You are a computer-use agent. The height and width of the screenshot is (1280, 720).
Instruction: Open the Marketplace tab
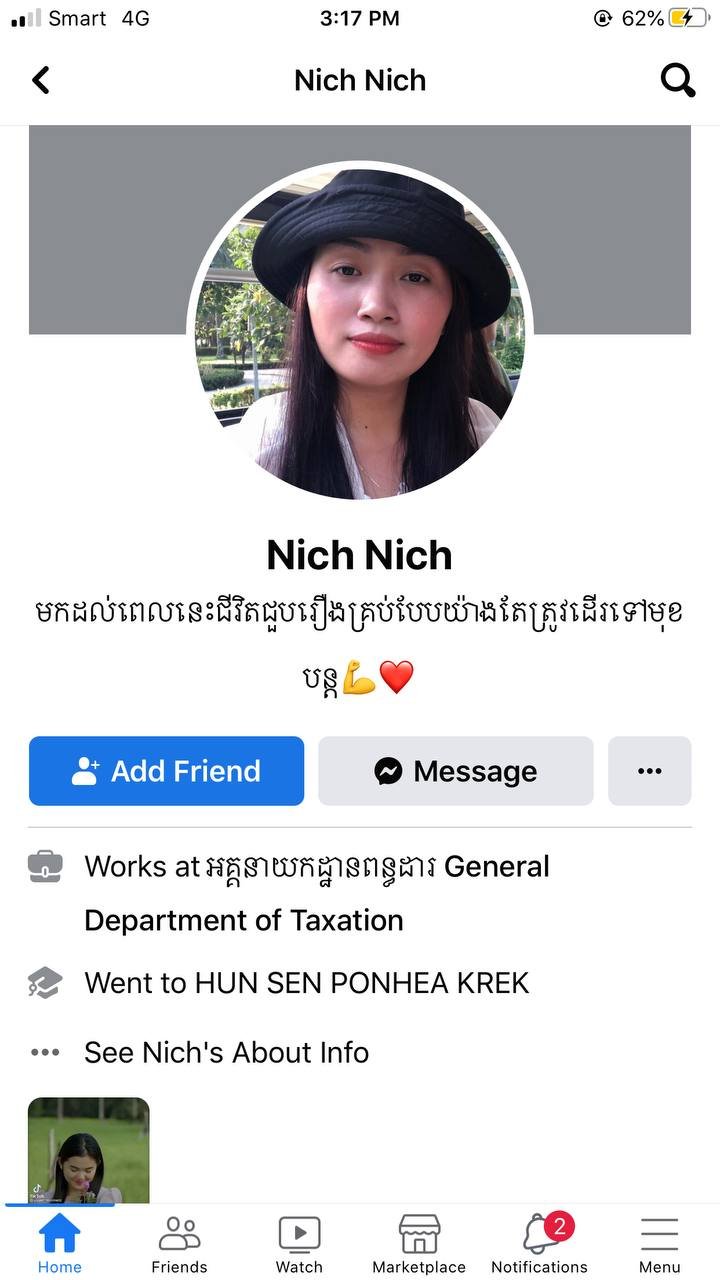coord(419,1245)
